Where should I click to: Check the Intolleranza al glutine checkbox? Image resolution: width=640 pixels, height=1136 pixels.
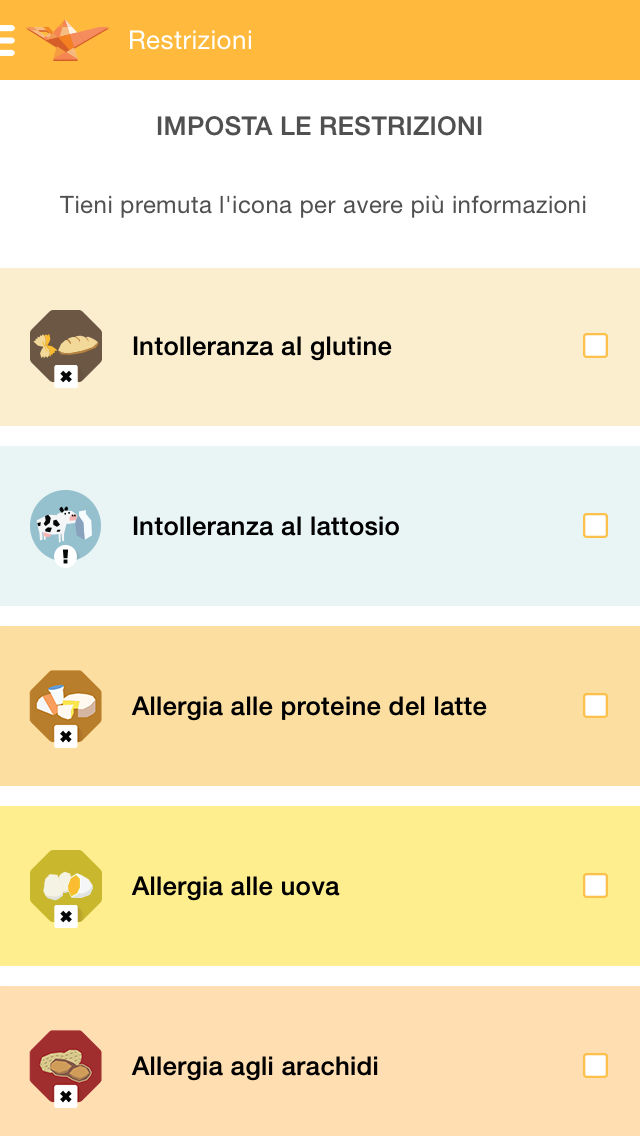pos(595,346)
